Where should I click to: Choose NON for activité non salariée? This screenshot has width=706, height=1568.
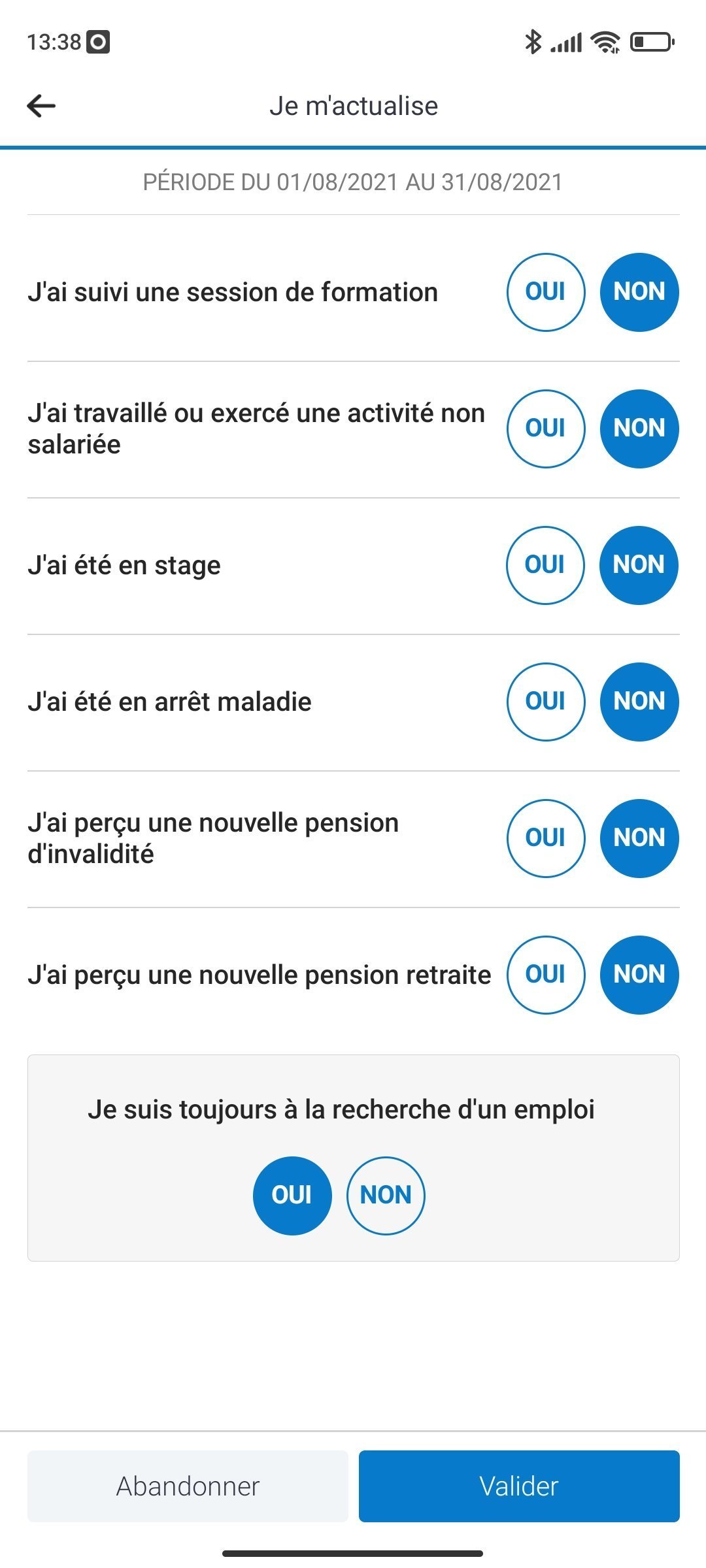[x=639, y=429]
